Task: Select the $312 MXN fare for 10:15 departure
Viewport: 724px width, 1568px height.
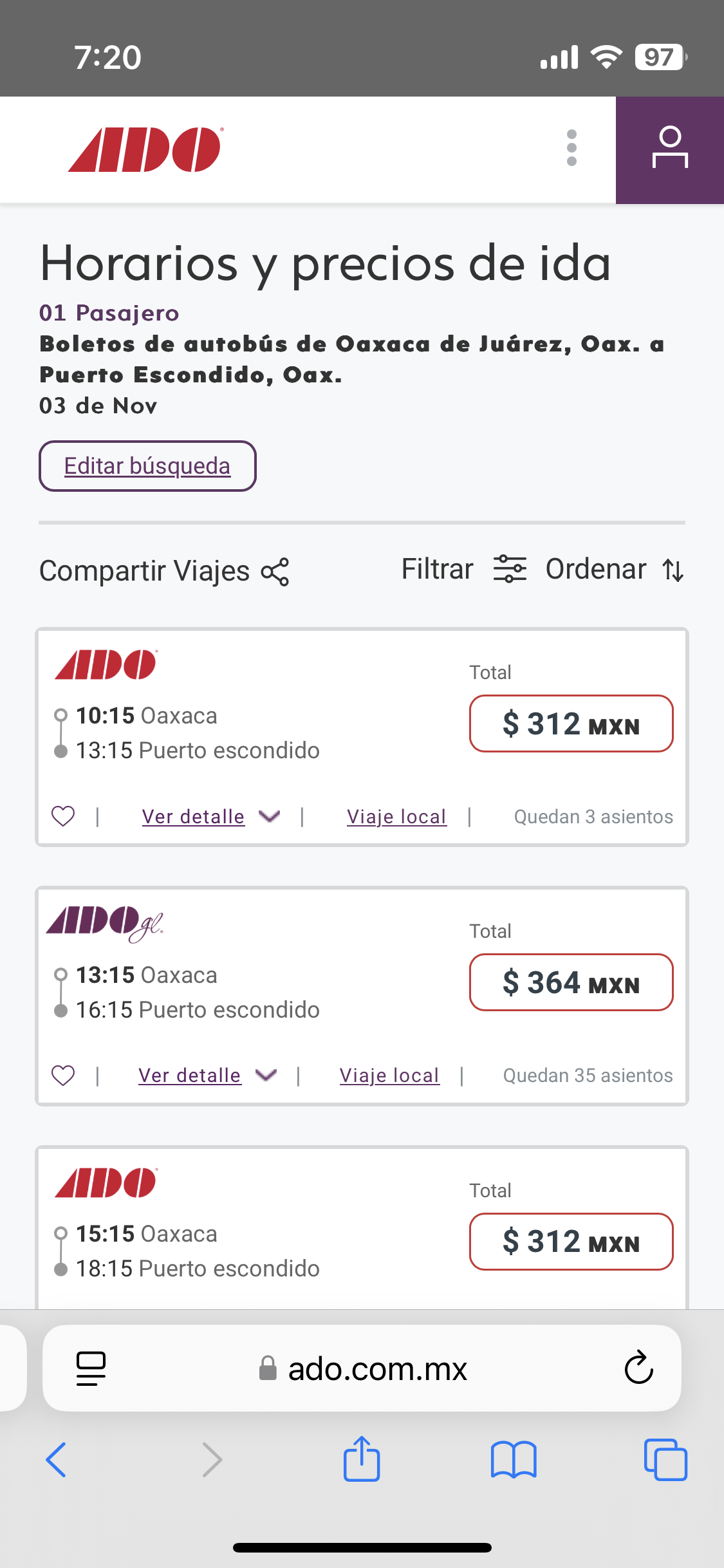Action: point(571,723)
